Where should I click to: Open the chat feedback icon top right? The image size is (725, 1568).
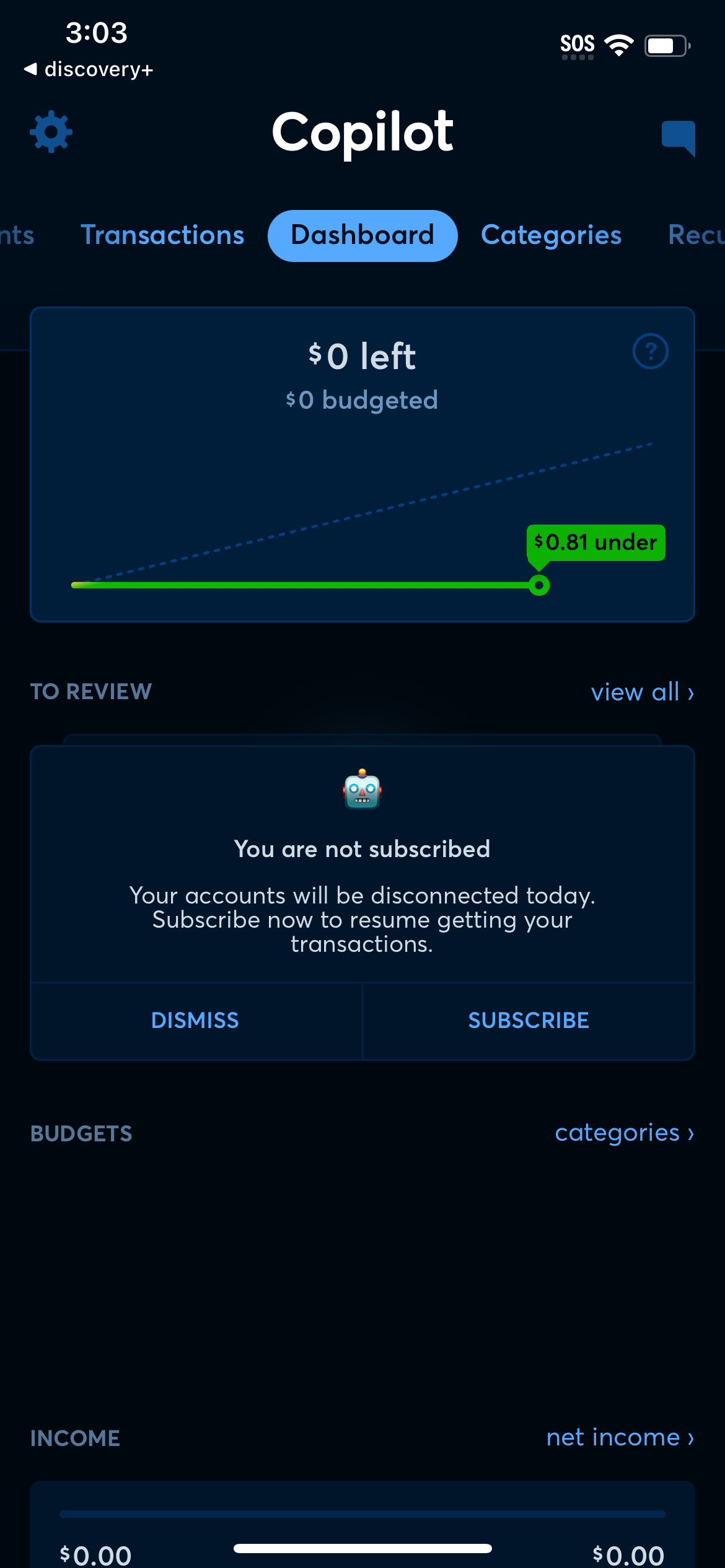(x=679, y=135)
